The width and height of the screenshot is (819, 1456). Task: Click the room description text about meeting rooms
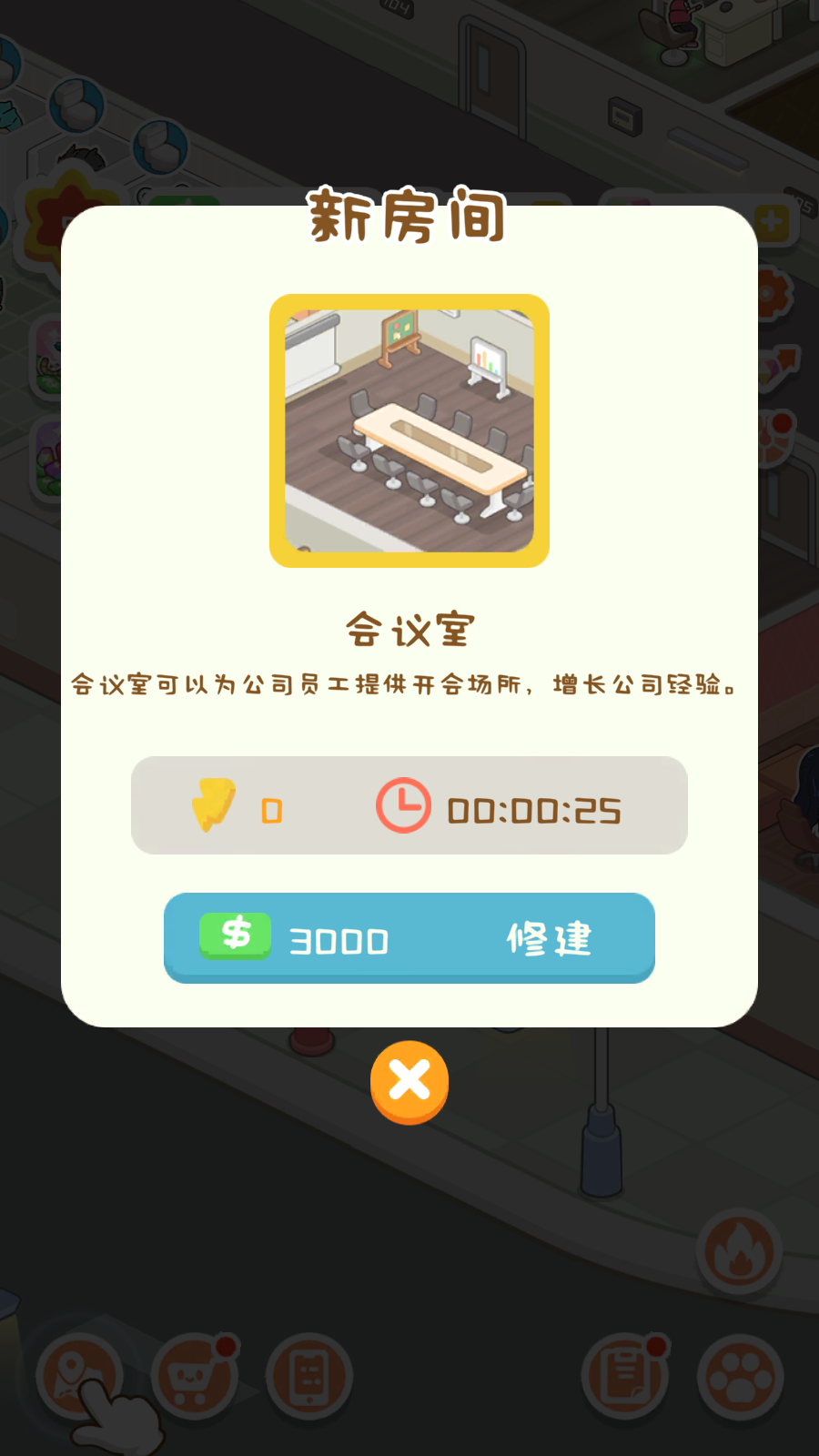pyautogui.click(x=409, y=685)
